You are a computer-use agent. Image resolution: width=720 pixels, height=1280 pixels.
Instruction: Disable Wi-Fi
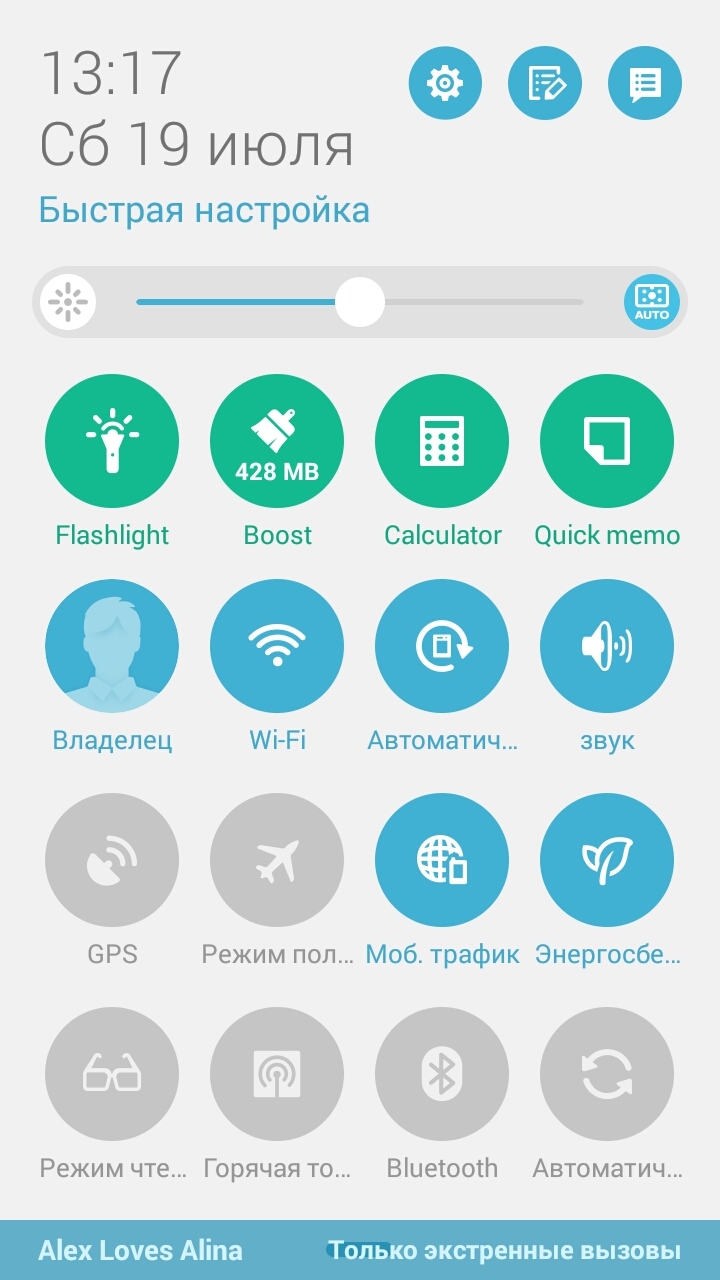277,646
